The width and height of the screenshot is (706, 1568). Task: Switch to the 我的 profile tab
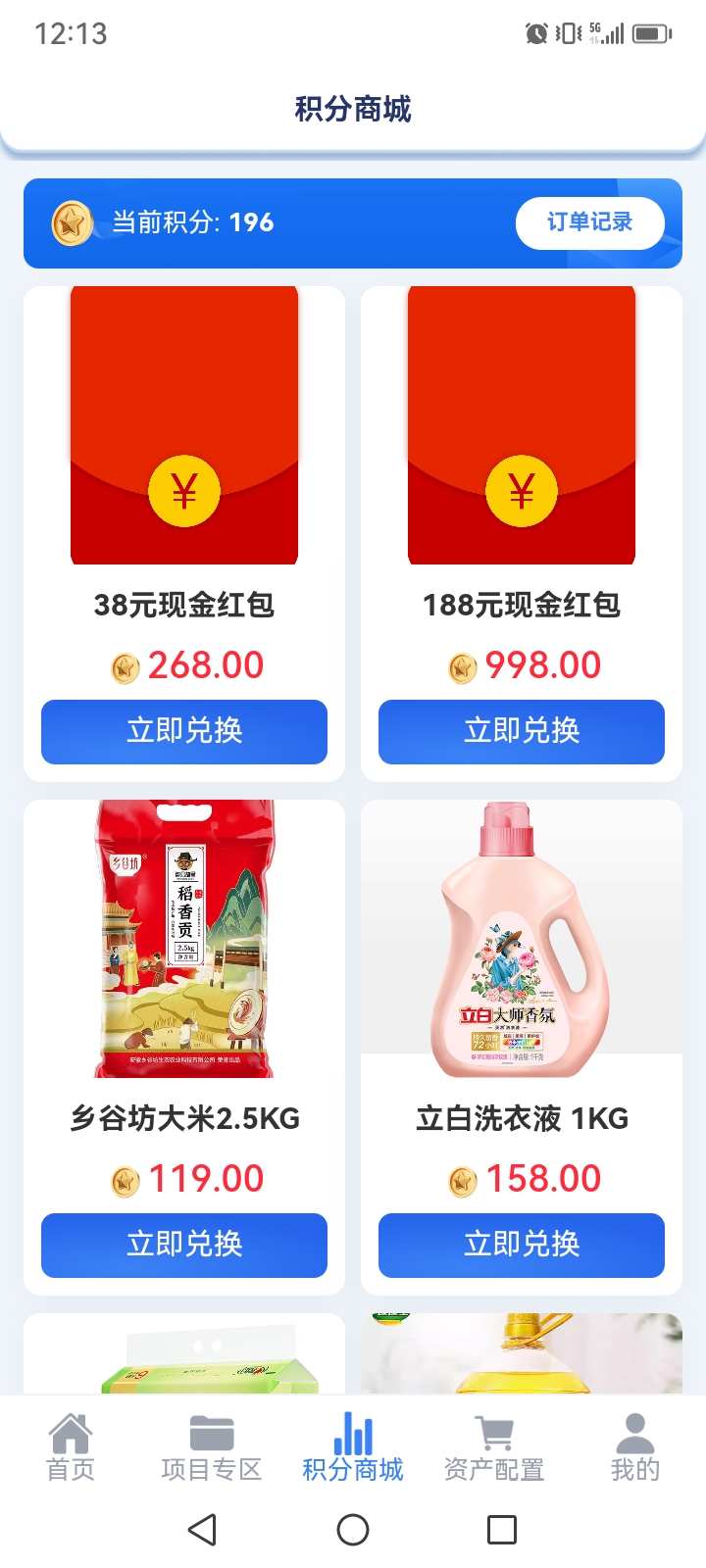pos(635,1447)
